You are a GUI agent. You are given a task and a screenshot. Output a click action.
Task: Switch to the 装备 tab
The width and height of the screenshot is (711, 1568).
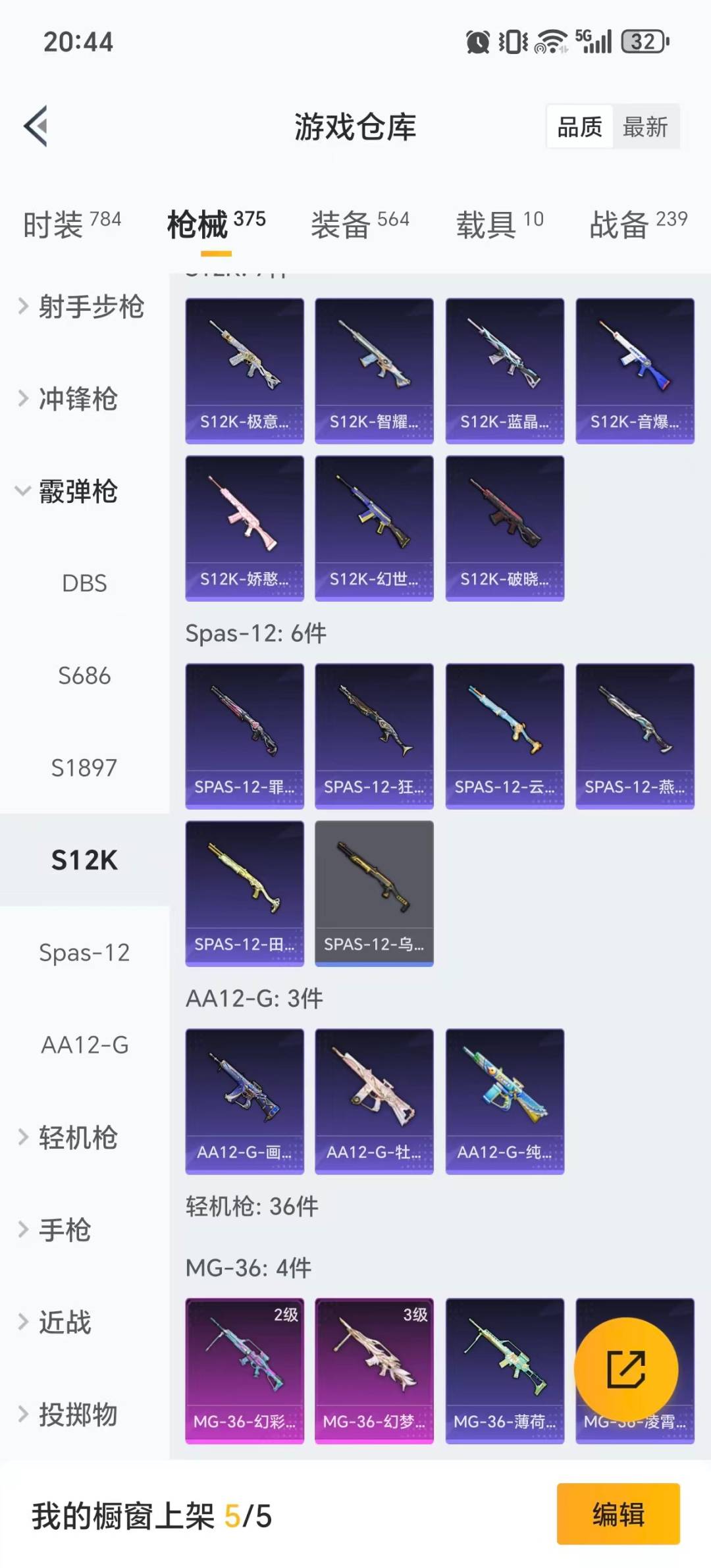[359, 224]
